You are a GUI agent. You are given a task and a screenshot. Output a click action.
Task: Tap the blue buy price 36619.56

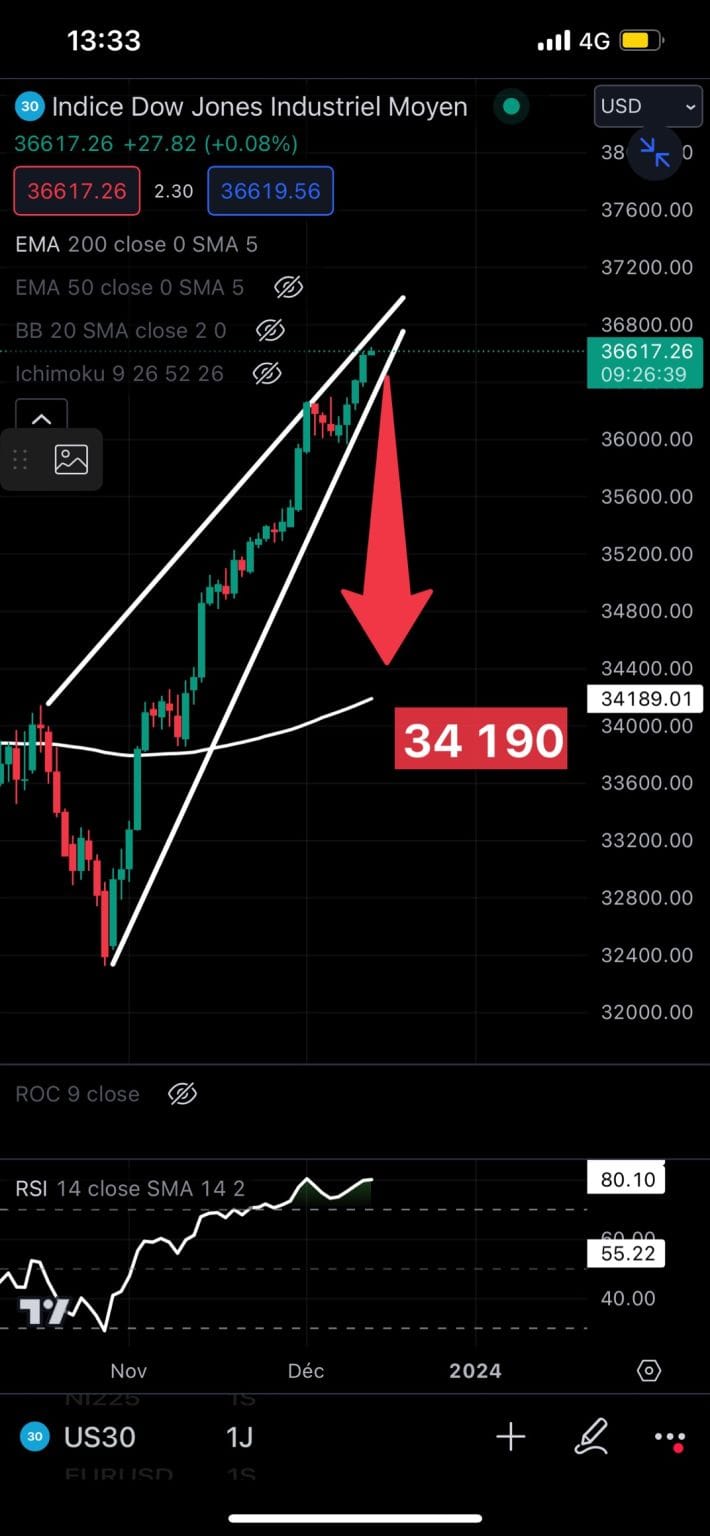tap(270, 191)
